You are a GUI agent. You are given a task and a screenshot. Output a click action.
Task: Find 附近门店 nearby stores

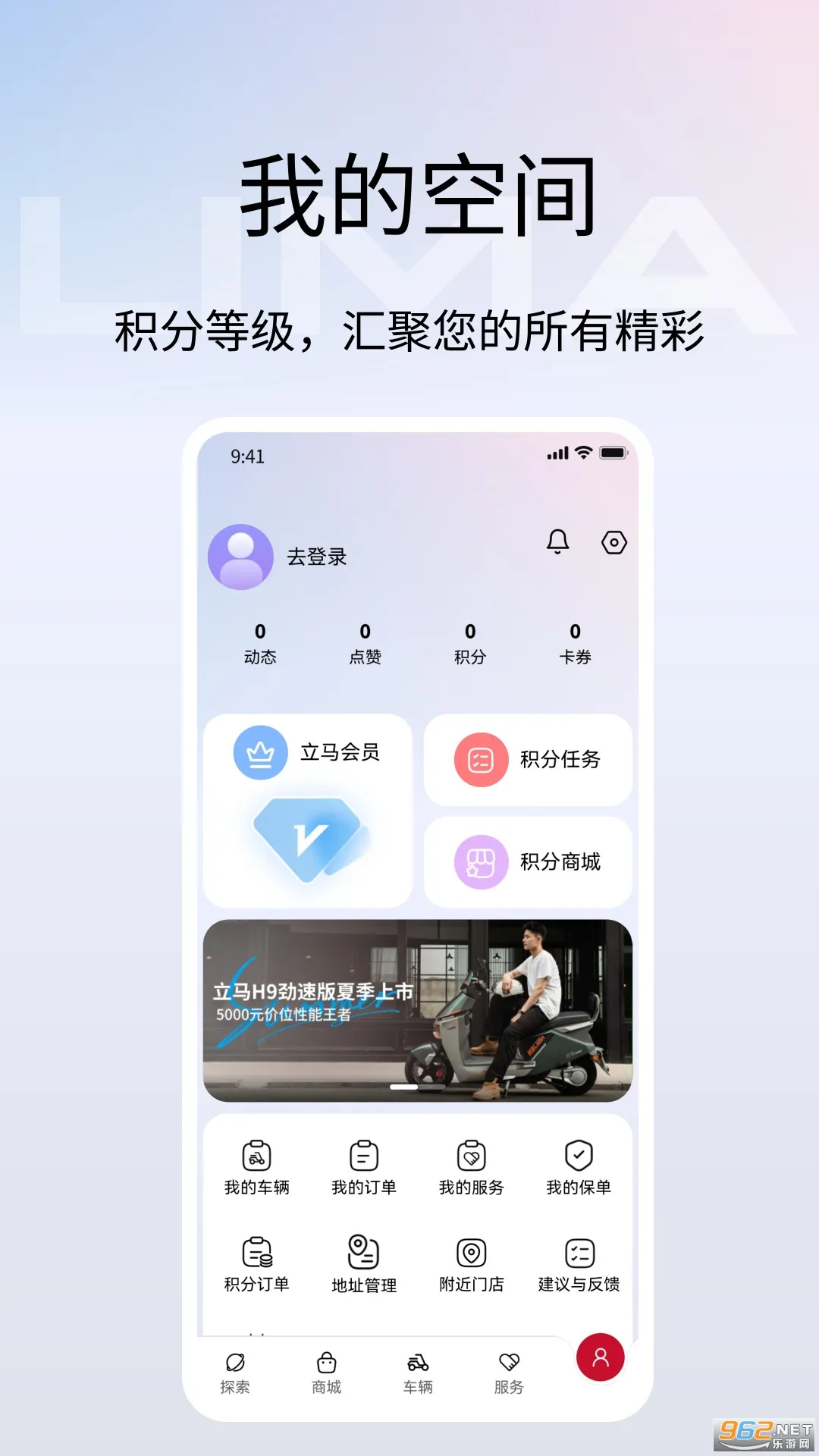(x=470, y=1259)
